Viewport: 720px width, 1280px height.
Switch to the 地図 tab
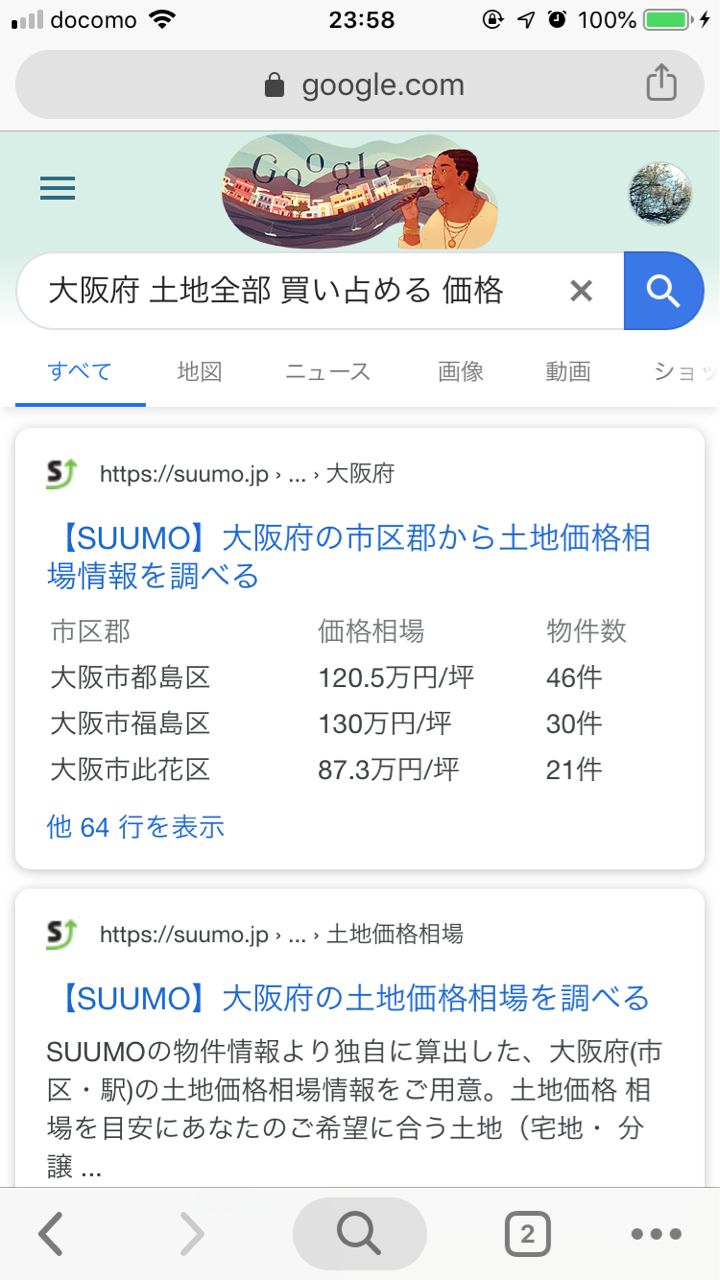(x=199, y=372)
